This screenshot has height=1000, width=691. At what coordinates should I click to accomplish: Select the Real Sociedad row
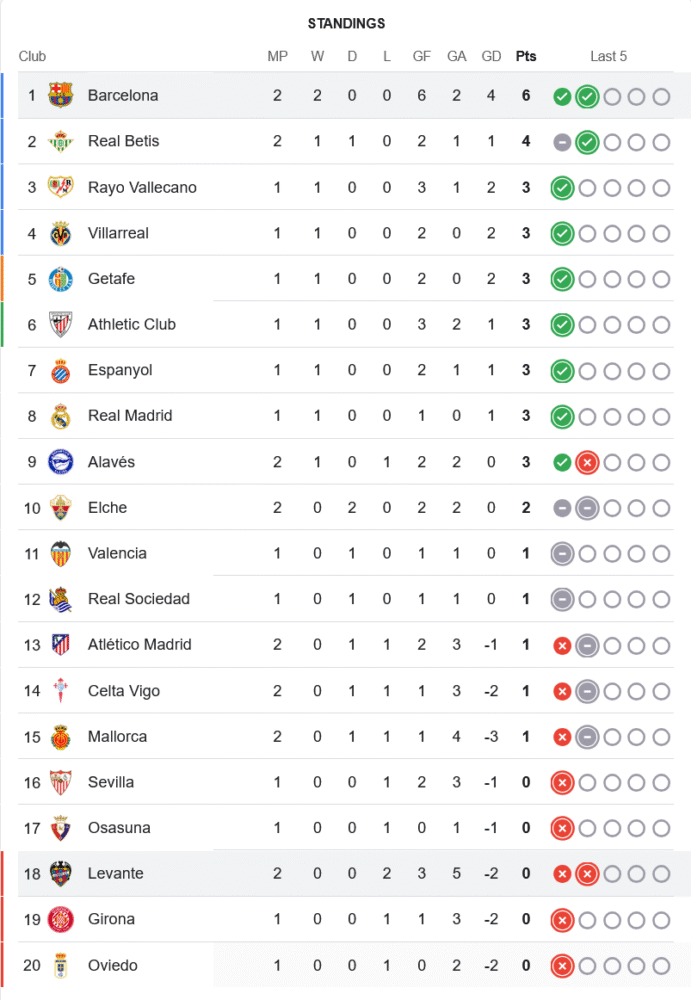[138, 599]
